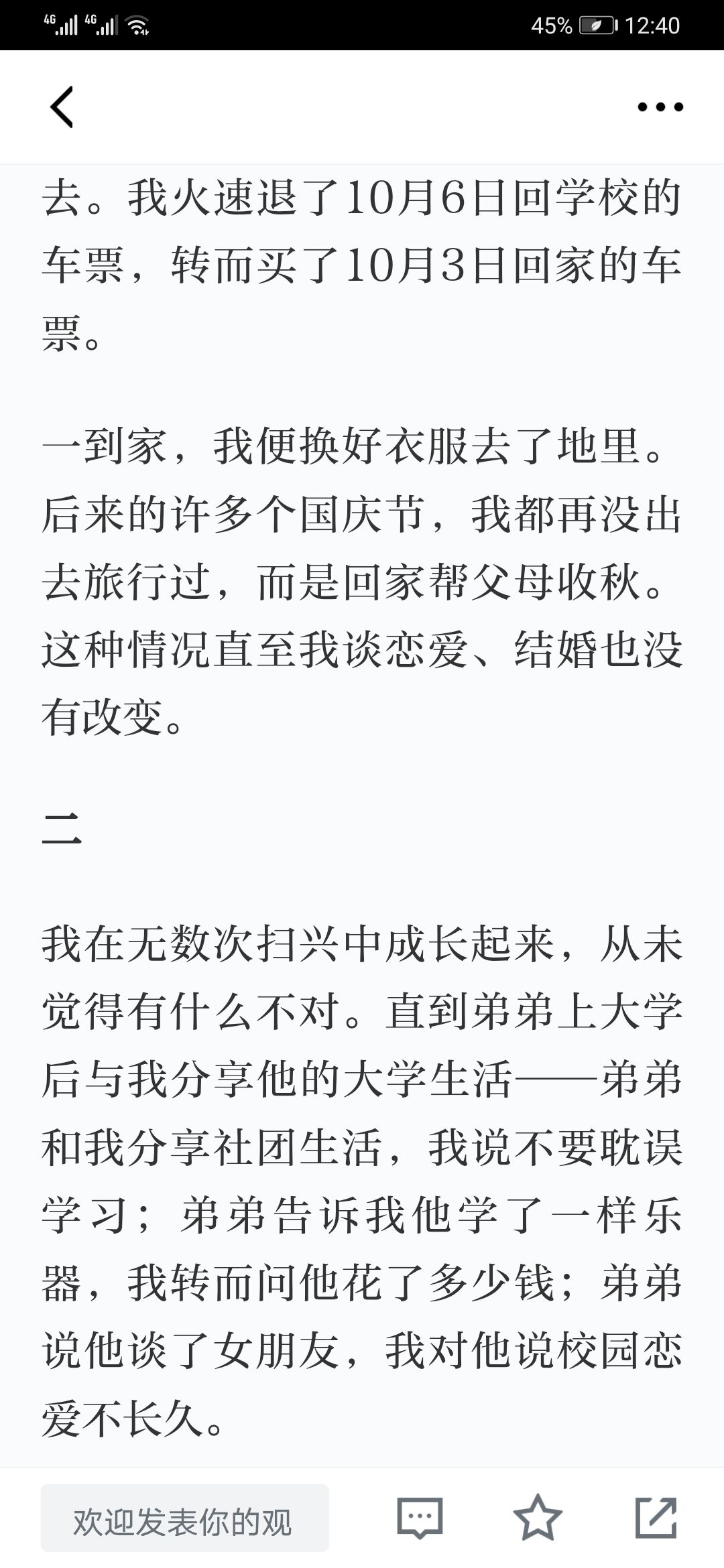The width and height of the screenshot is (724, 1568).
Task: Open the three-dot overflow menu
Action: click(x=660, y=107)
